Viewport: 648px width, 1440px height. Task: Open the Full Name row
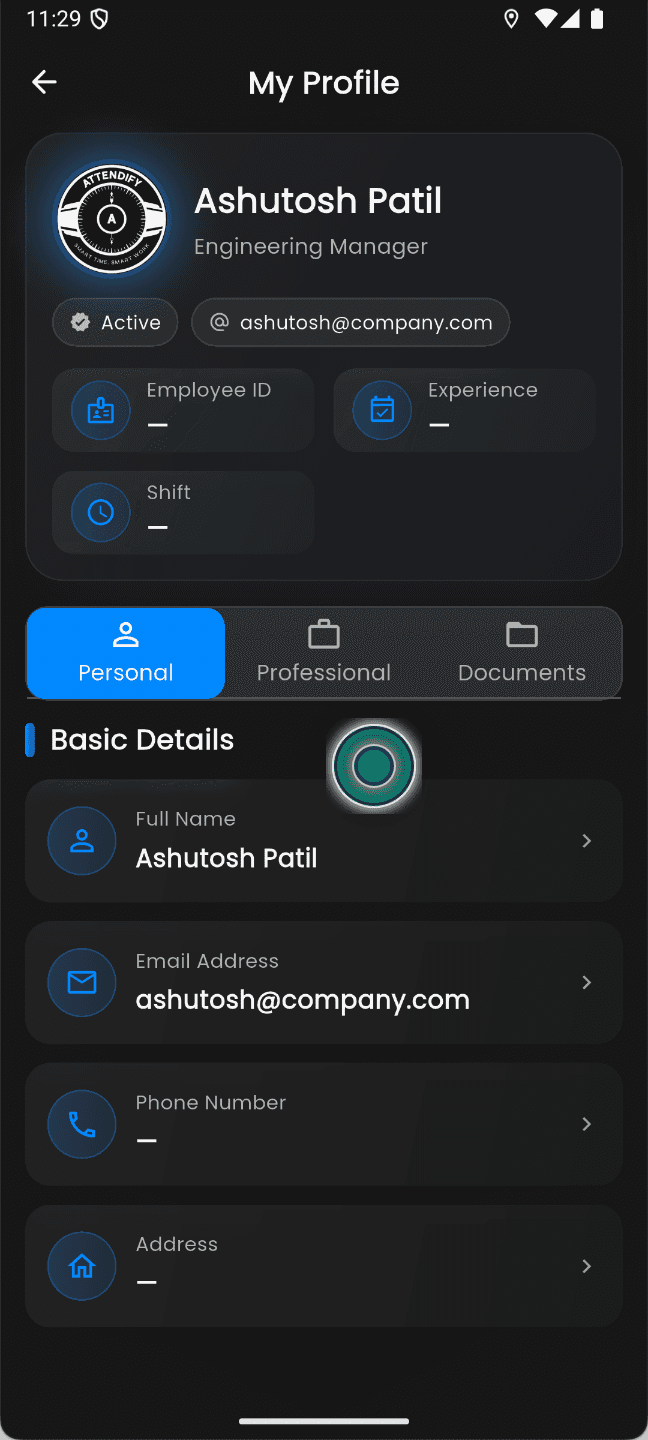(324, 841)
